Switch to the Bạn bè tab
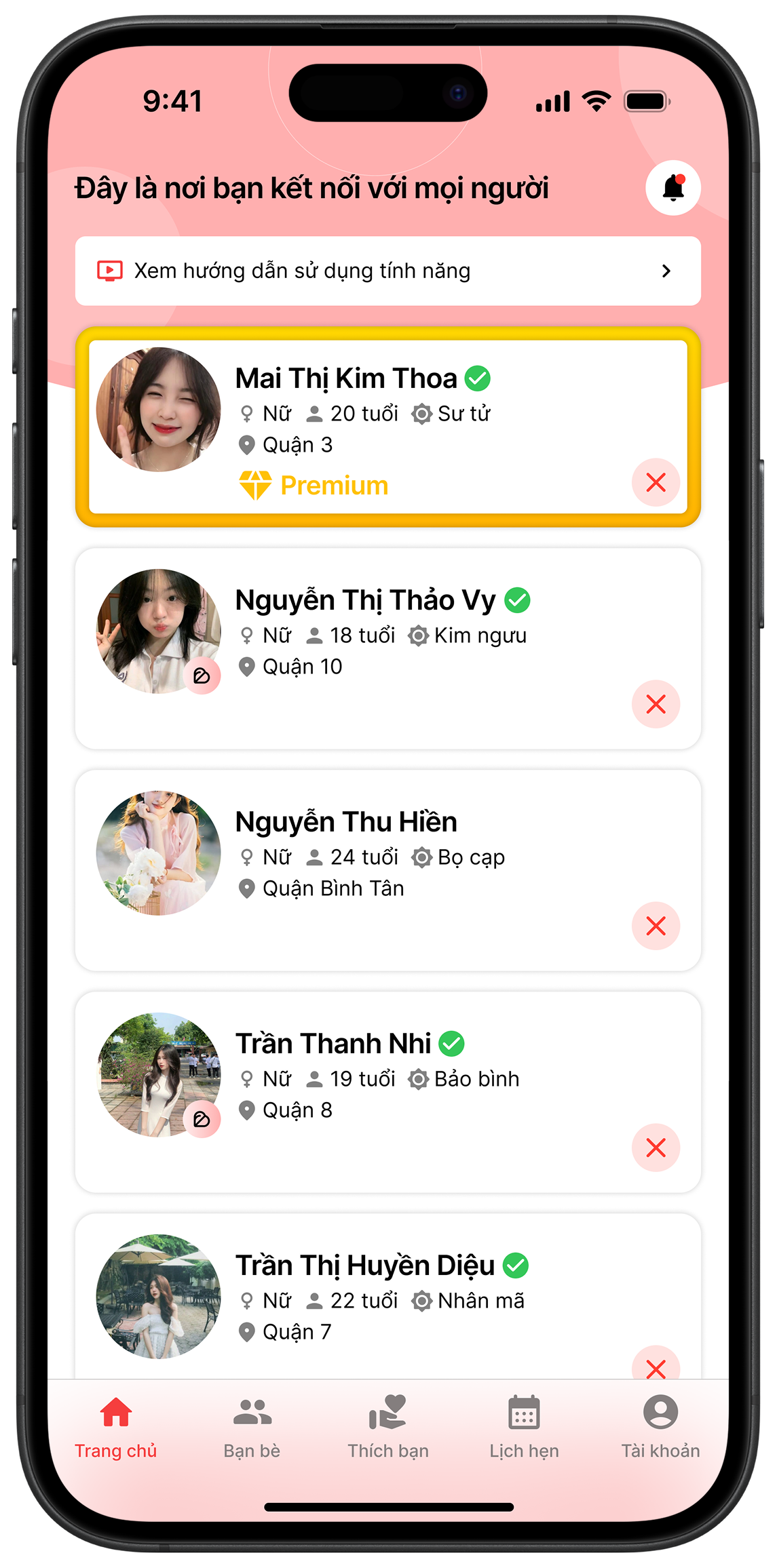This screenshot has width=777, height=1568. (252, 1426)
